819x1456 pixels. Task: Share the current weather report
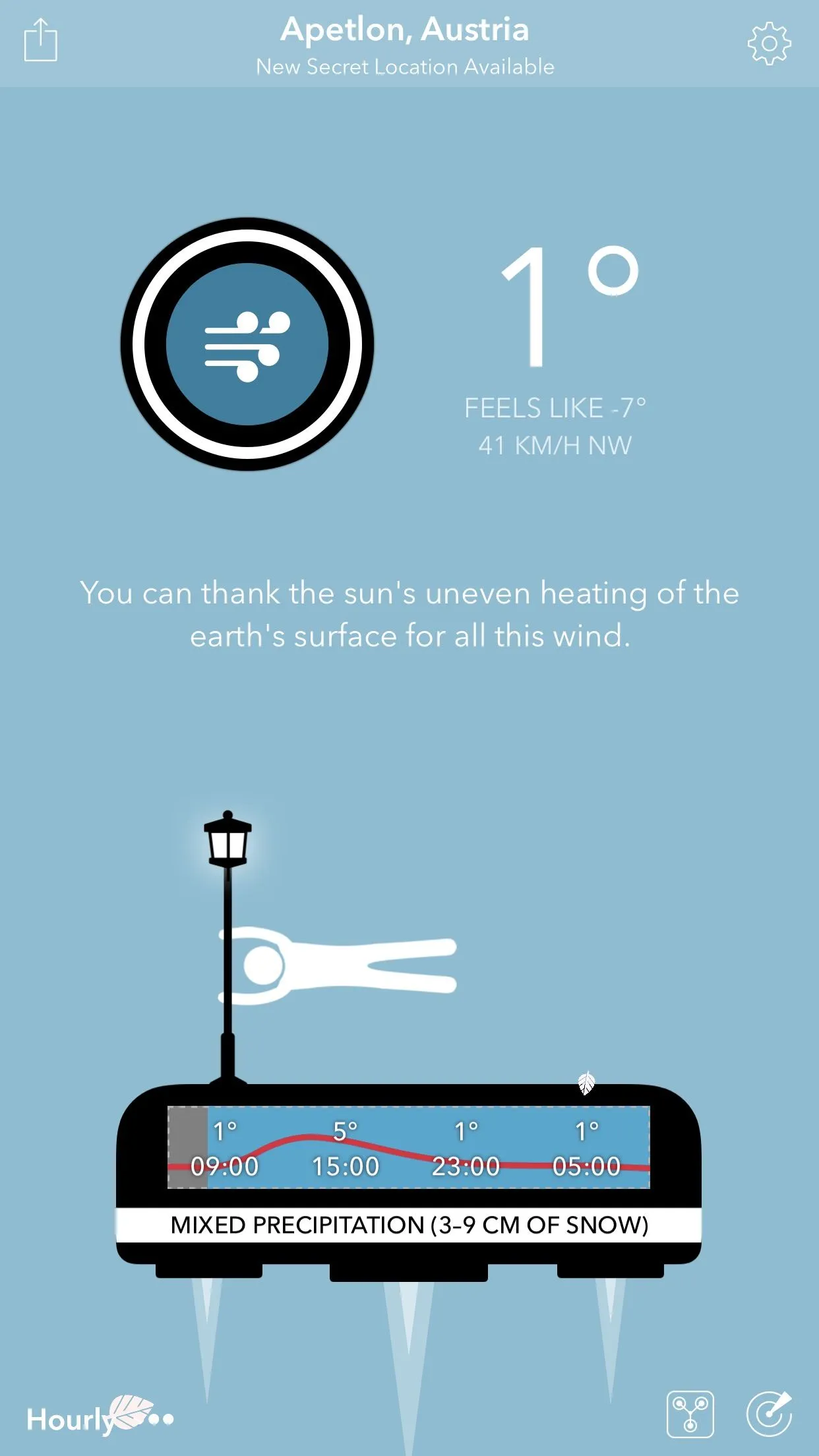tap(40, 41)
